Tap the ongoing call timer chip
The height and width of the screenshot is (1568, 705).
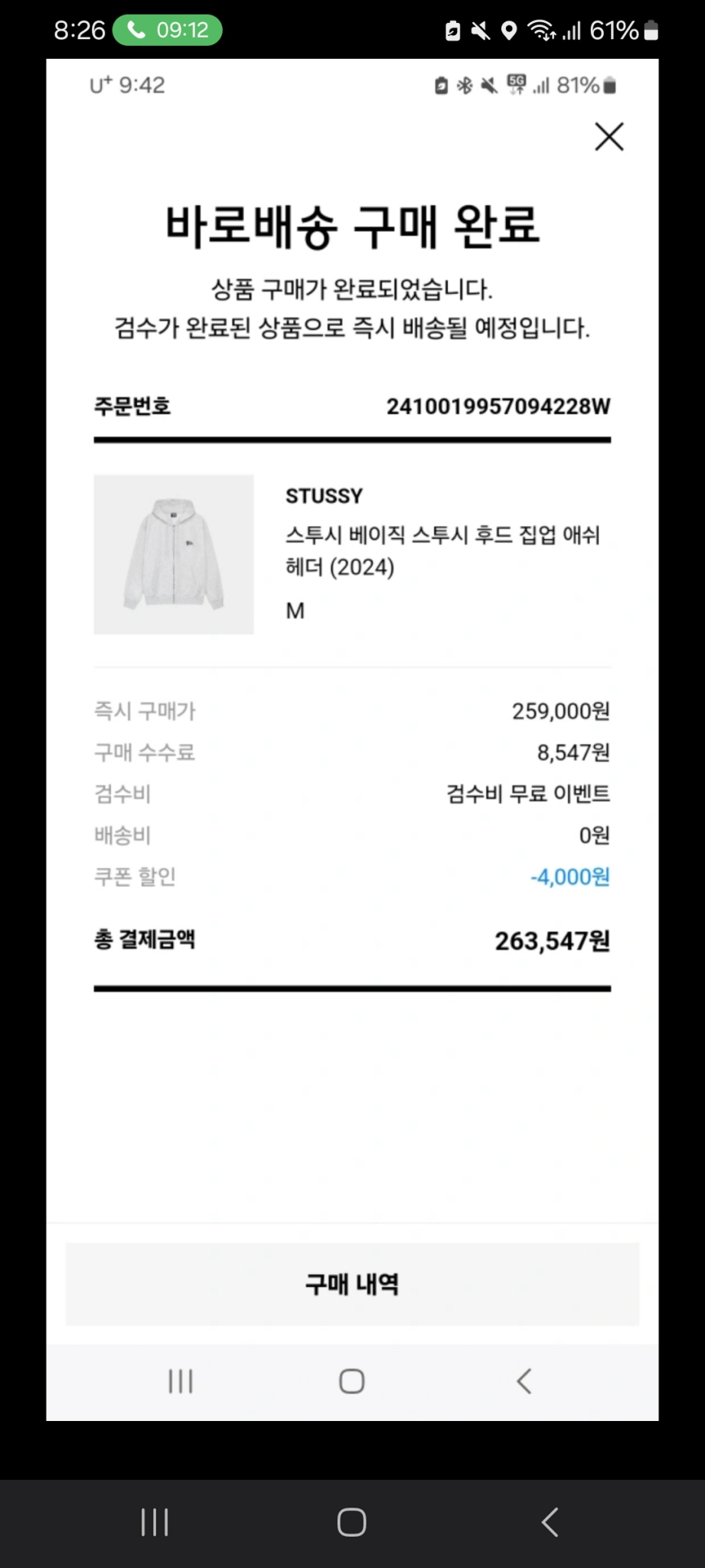(x=168, y=31)
